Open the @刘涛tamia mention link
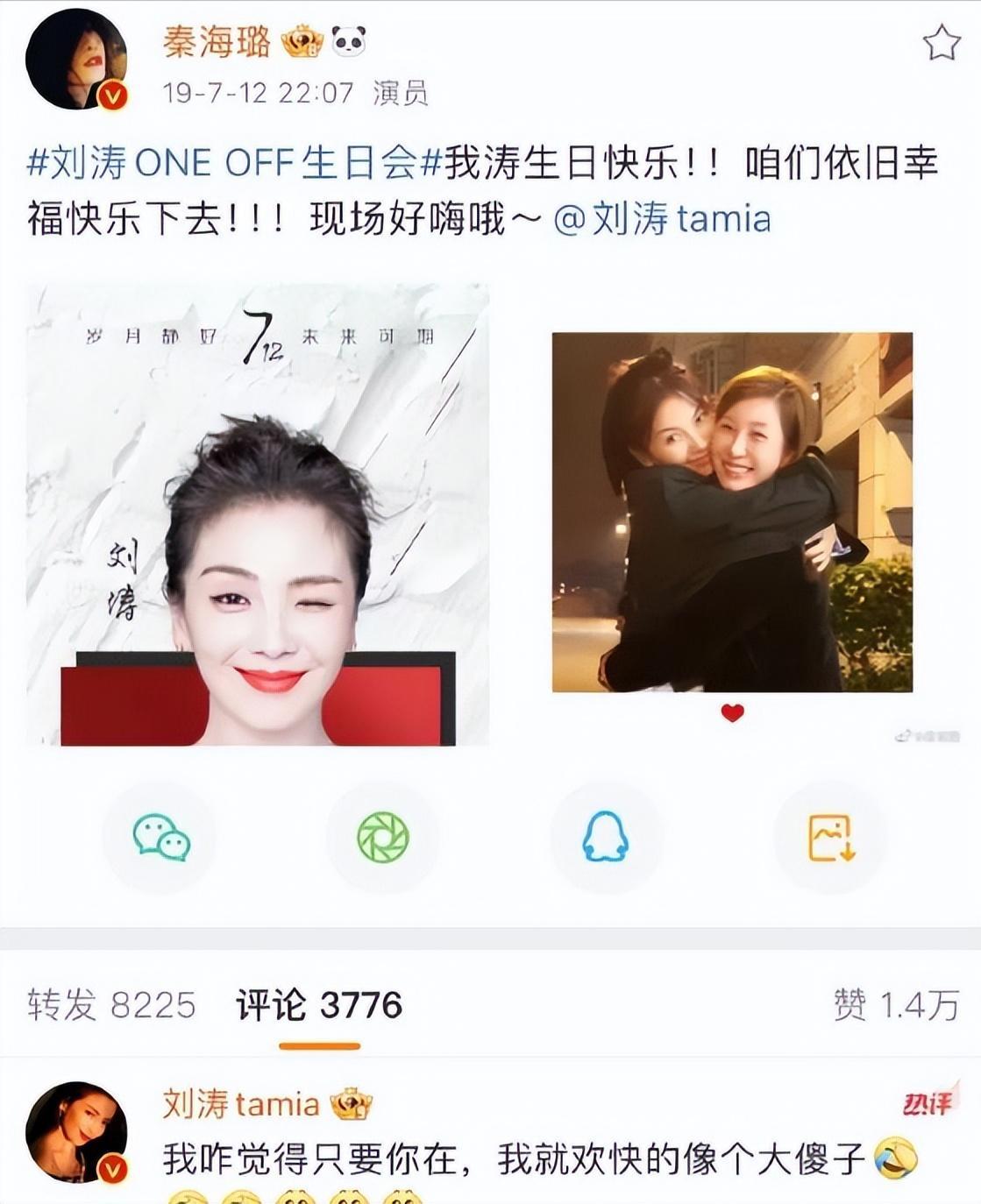981x1204 pixels. pos(662,219)
